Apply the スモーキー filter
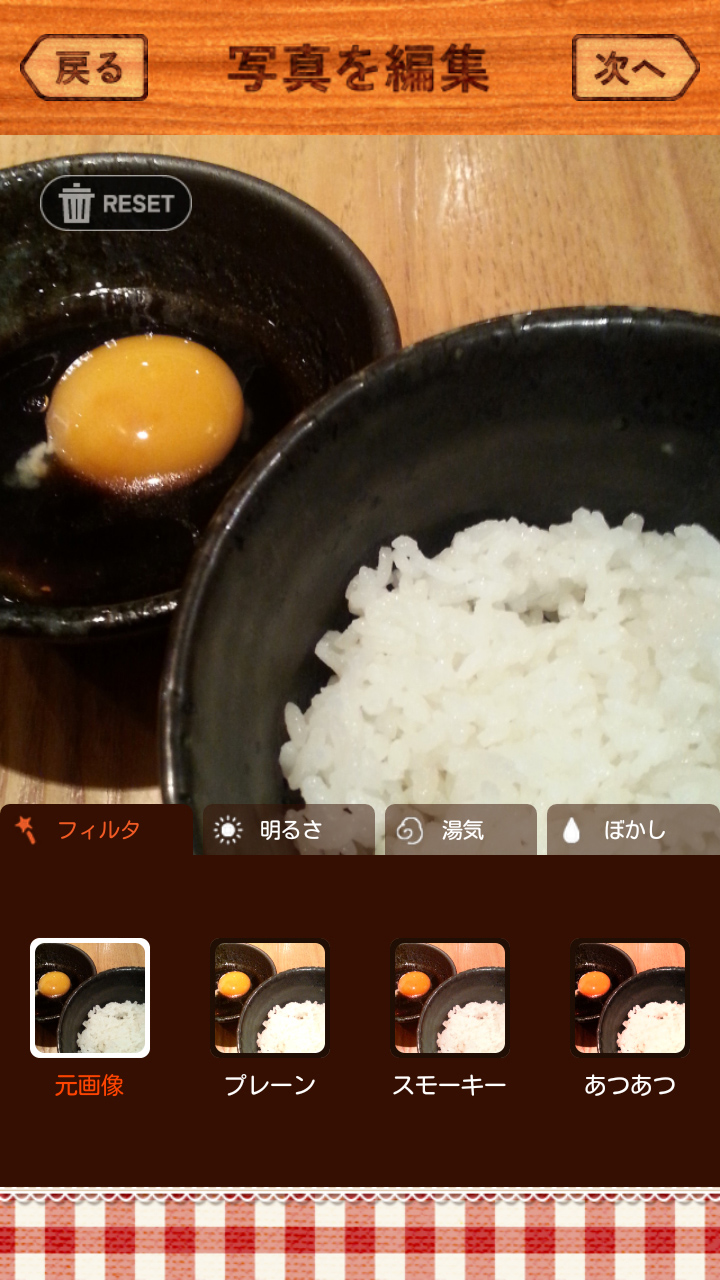The image size is (720, 1280). pos(450,998)
